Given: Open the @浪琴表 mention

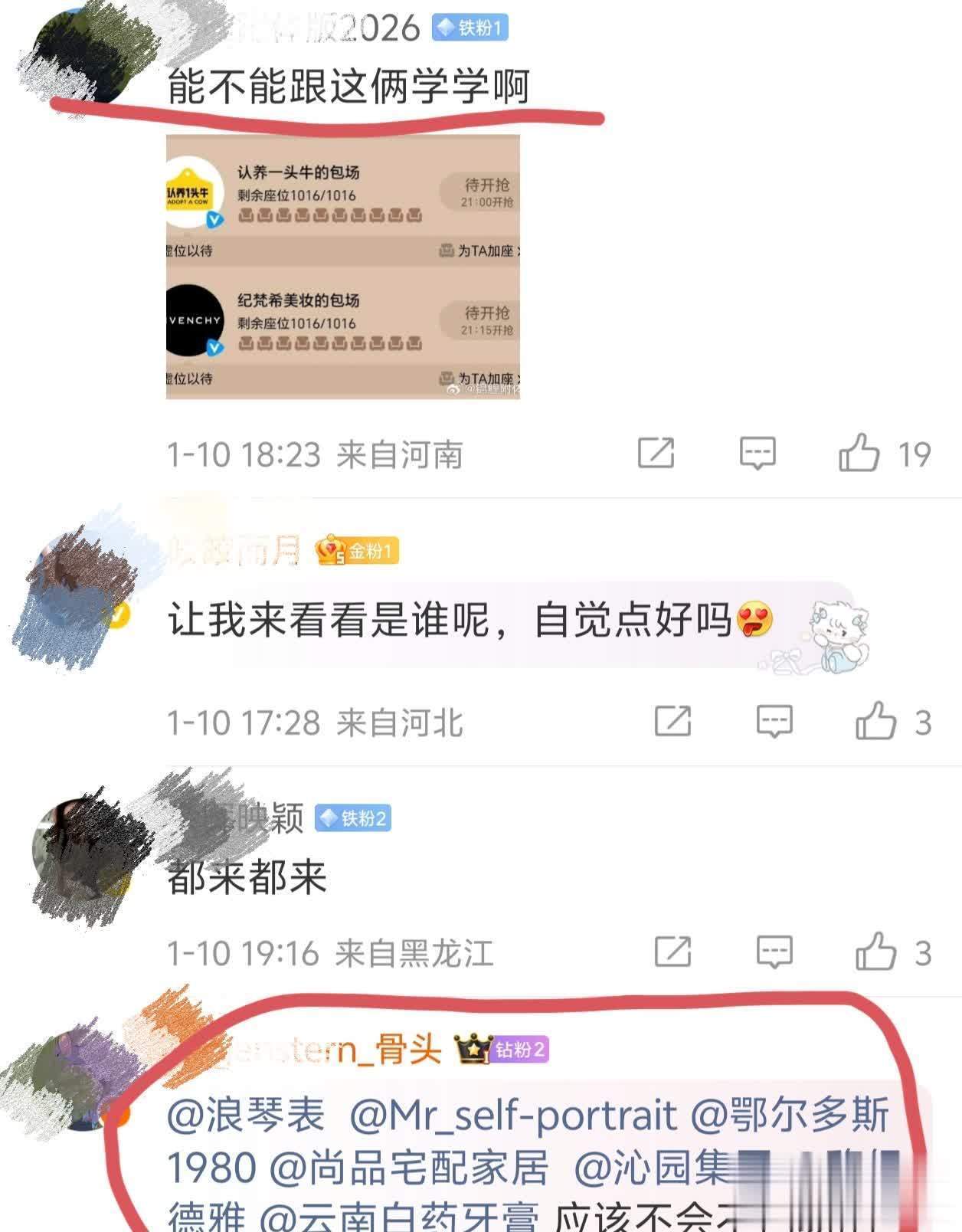Looking at the screenshot, I should pos(246,1116).
